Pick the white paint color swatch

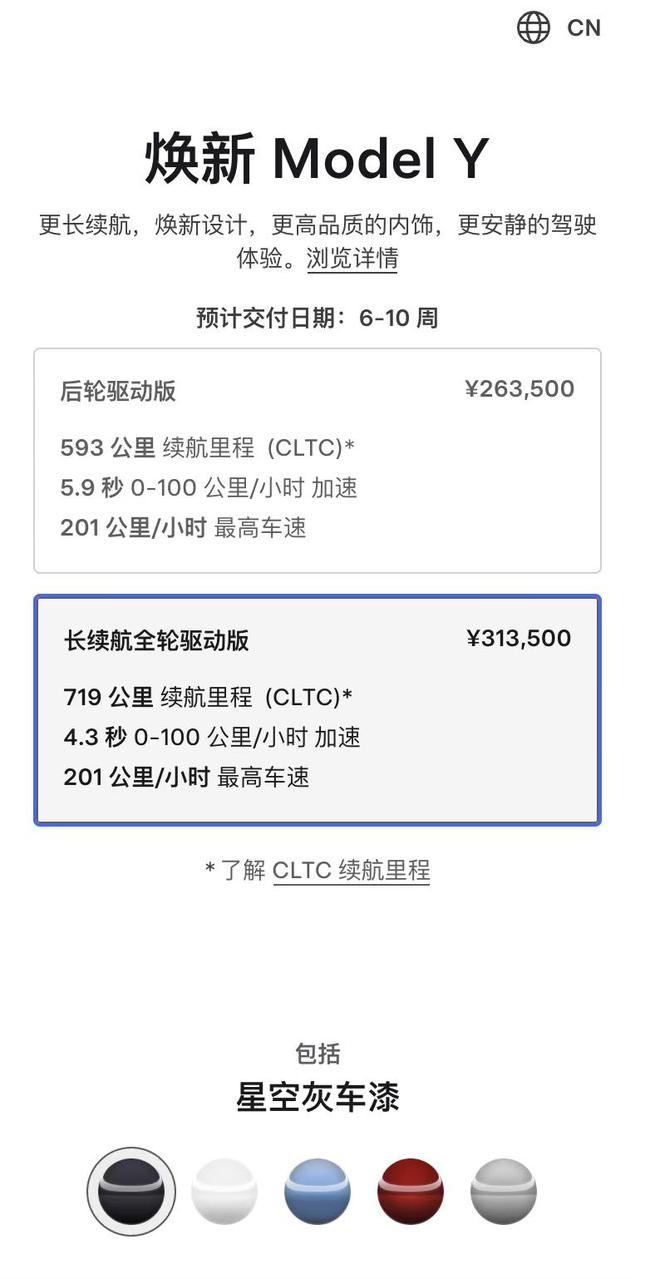(x=224, y=1192)
